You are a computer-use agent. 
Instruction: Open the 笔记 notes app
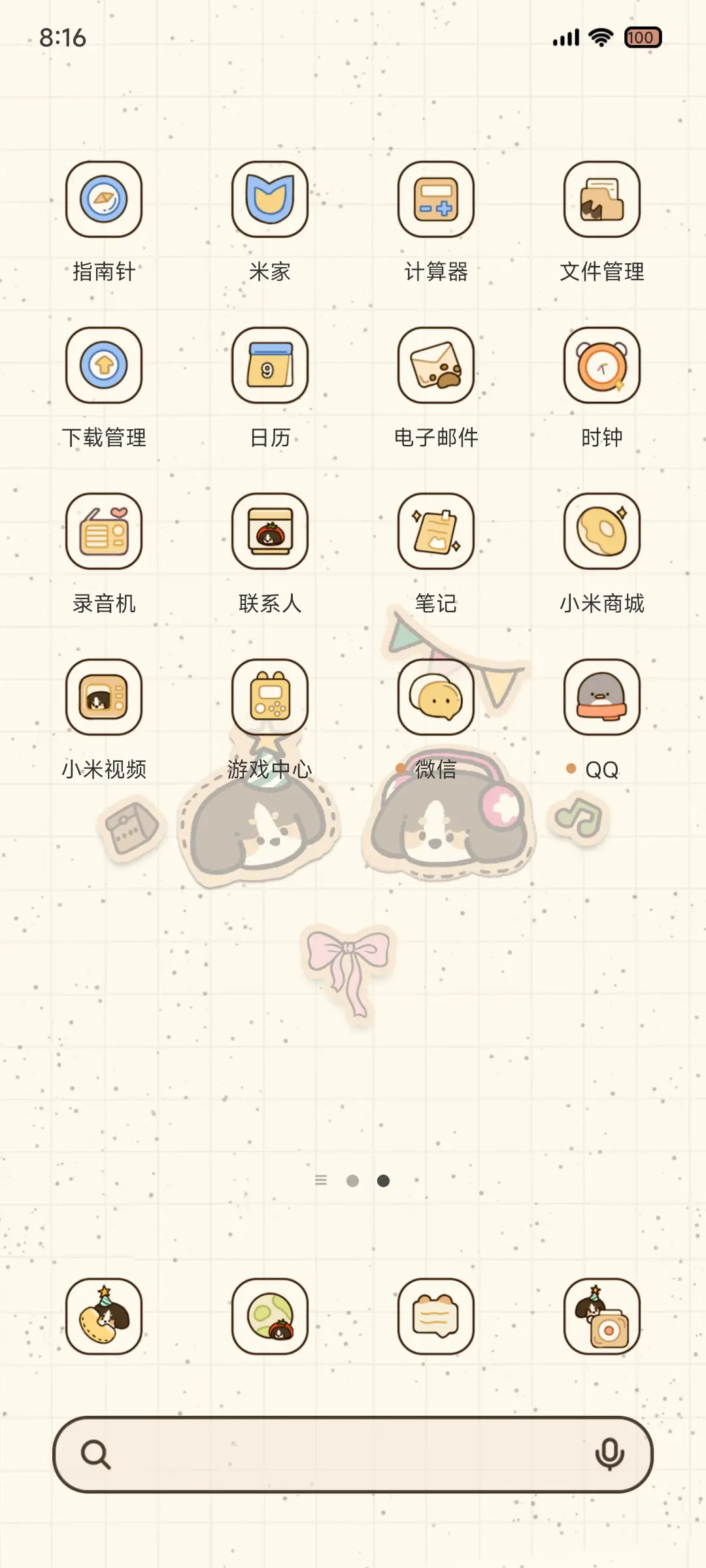pos(436,531)
